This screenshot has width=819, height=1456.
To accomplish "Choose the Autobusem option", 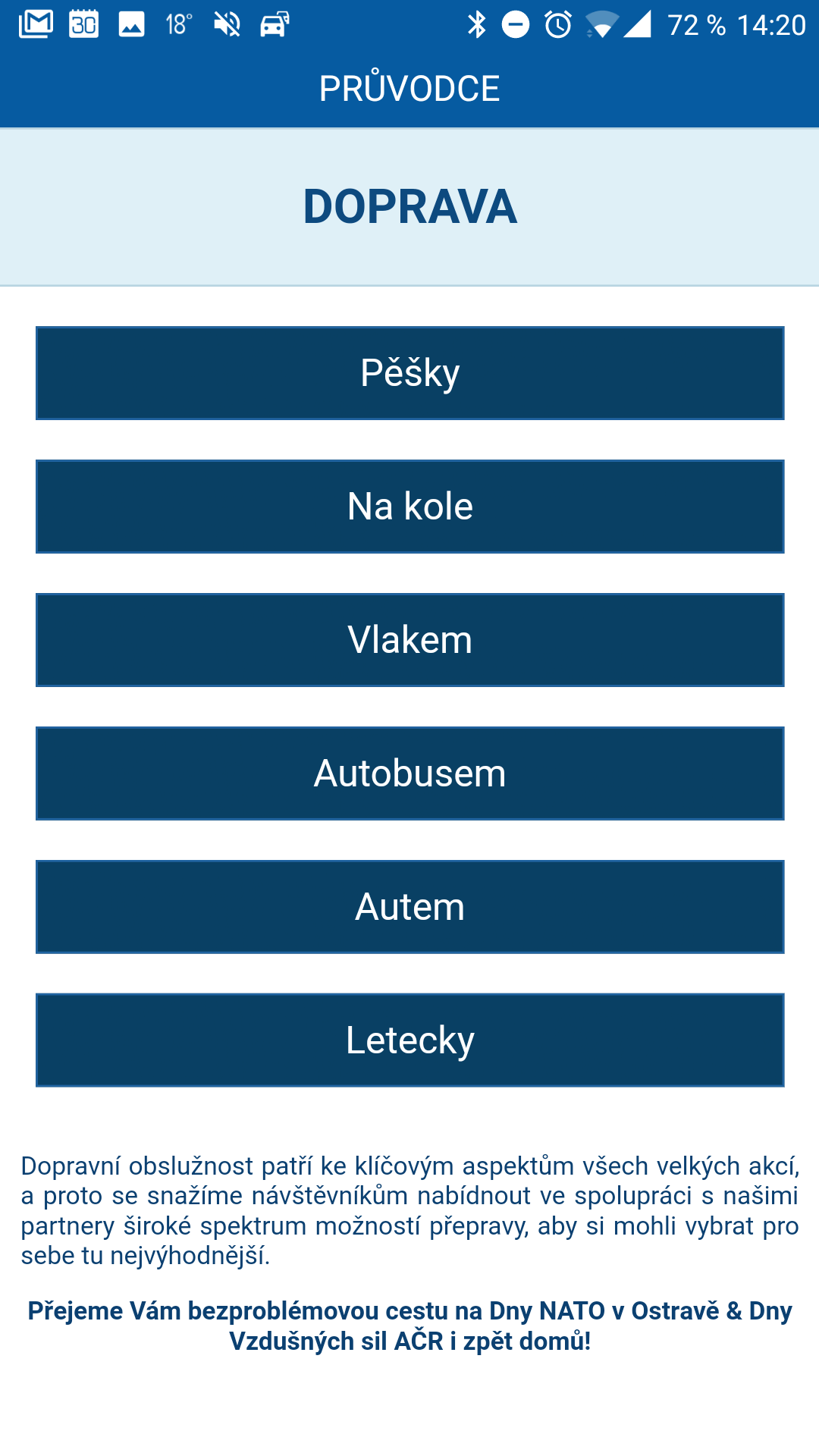I will coord(409,773).
